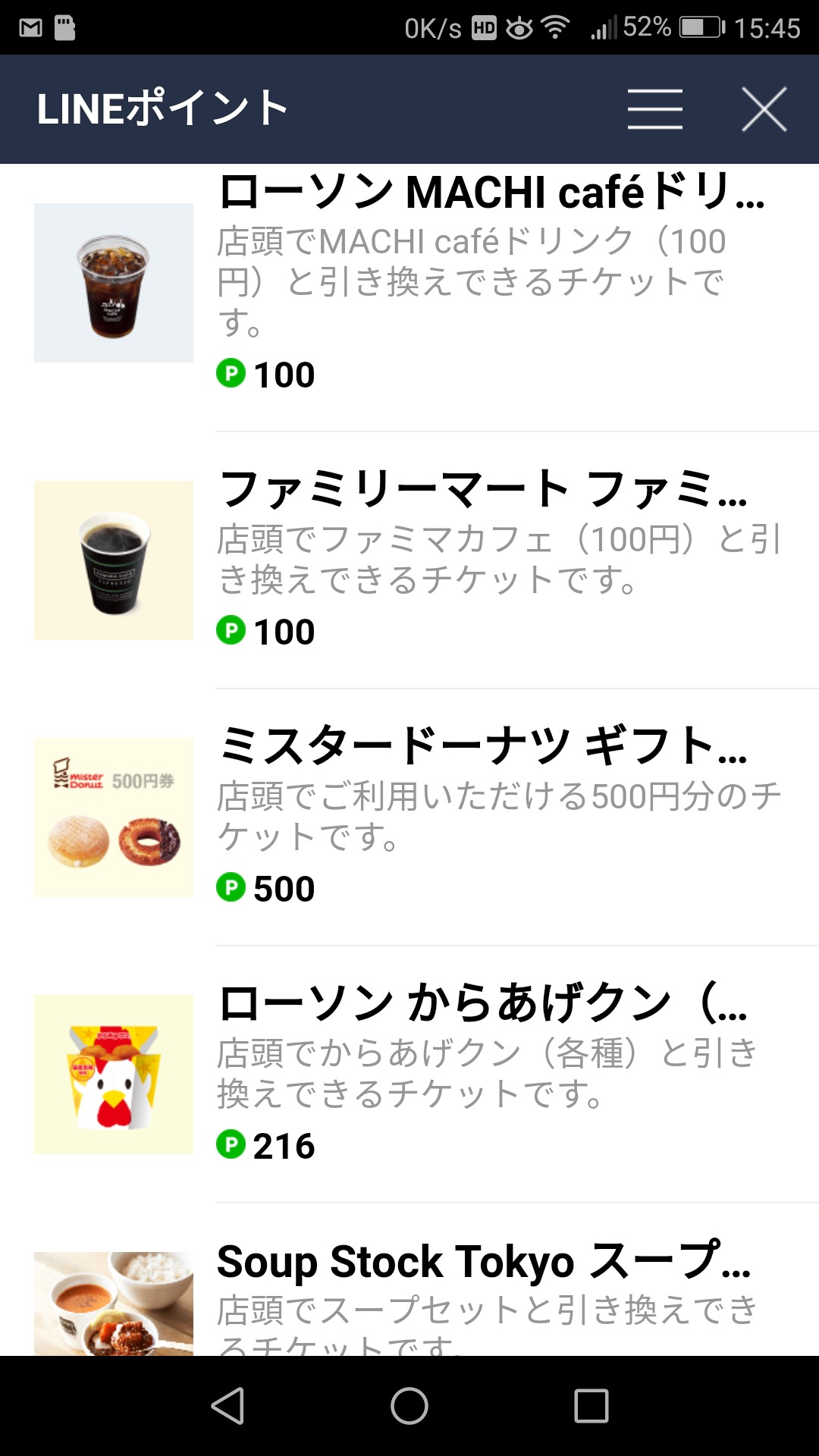
Task: Choose ローソン からあげクン ticket
Action: point(483,1004)
